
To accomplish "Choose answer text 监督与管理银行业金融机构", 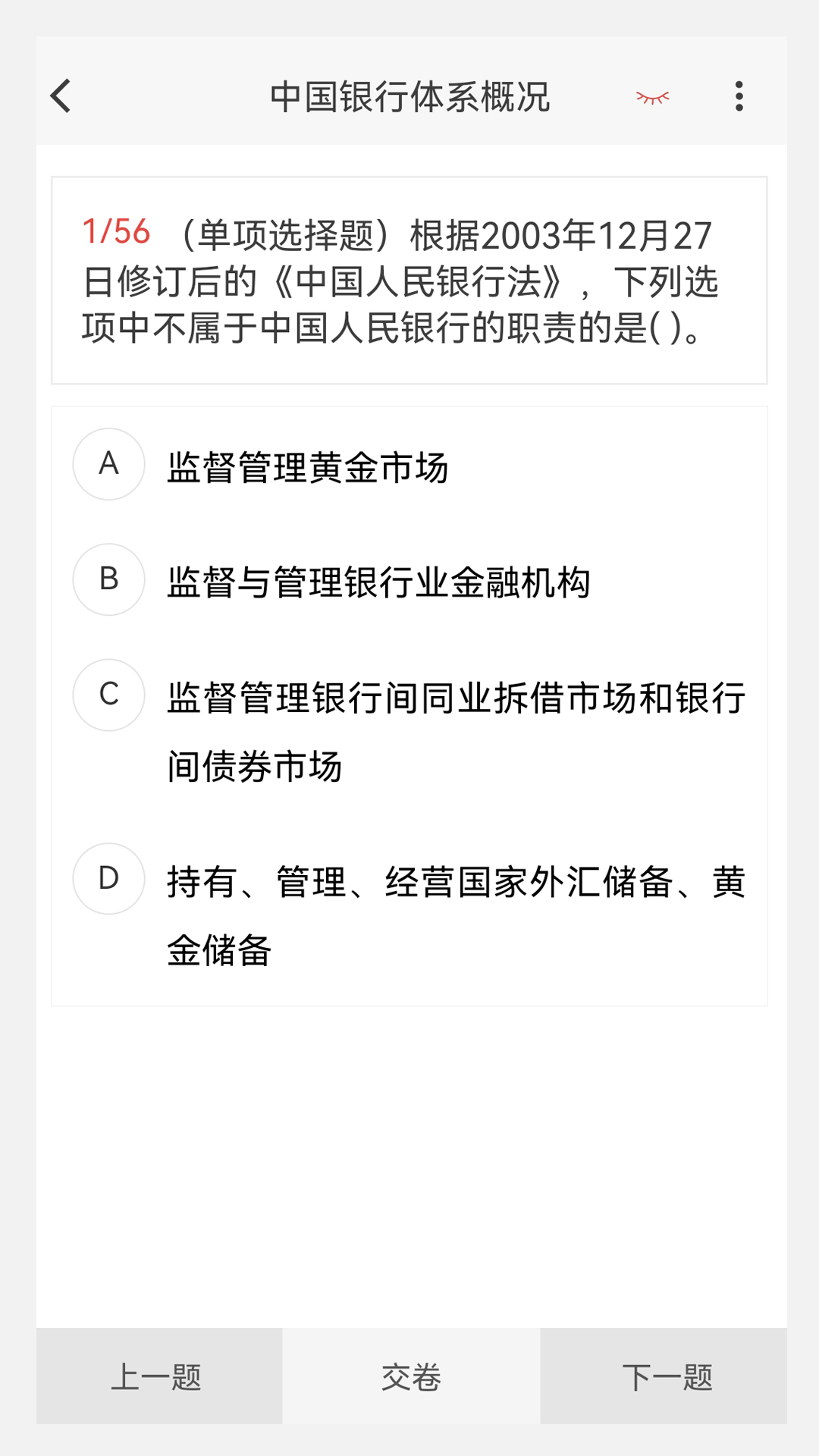I will [379, 580].
